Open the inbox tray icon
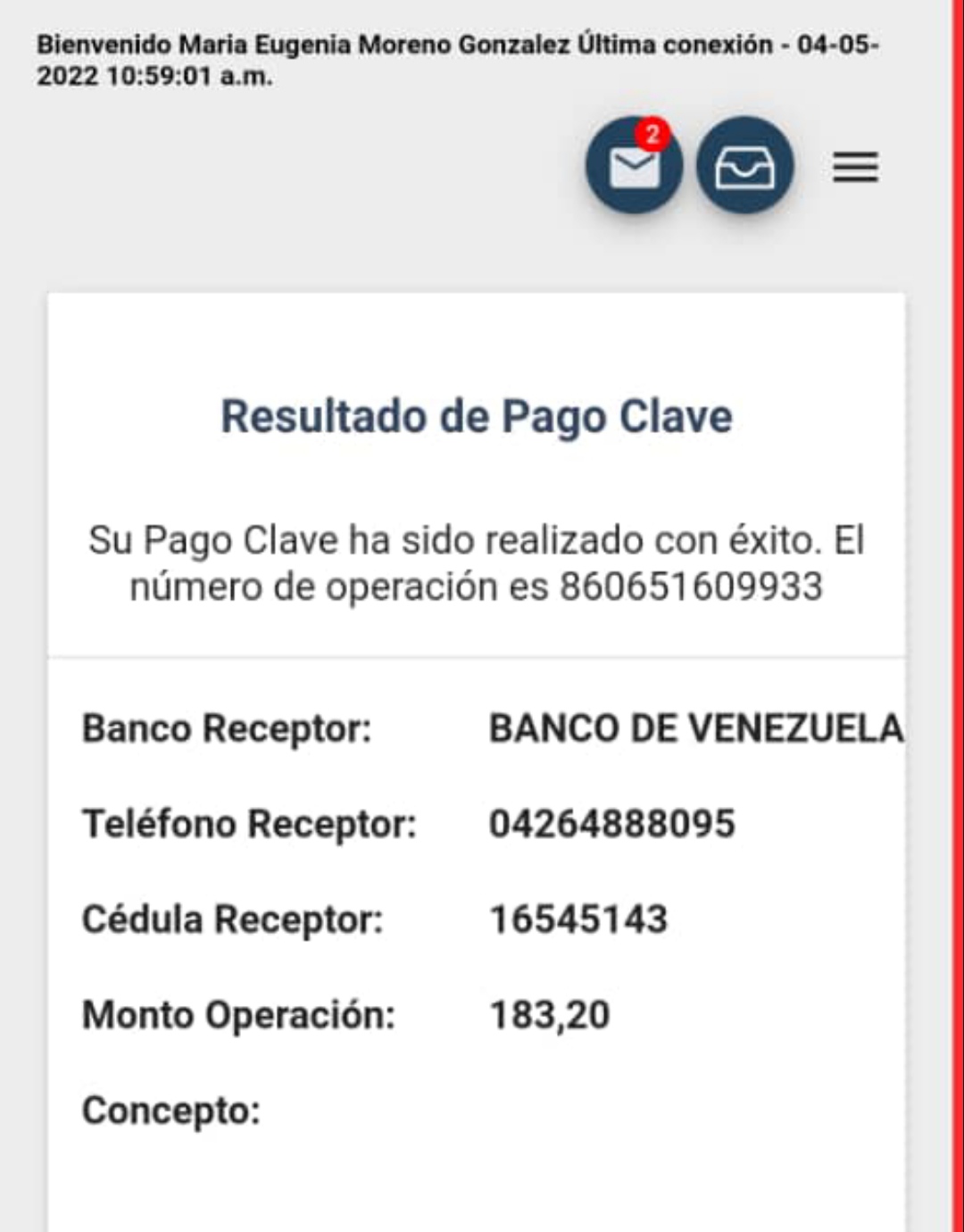964x1232 pixels. (x=744, y=166)
